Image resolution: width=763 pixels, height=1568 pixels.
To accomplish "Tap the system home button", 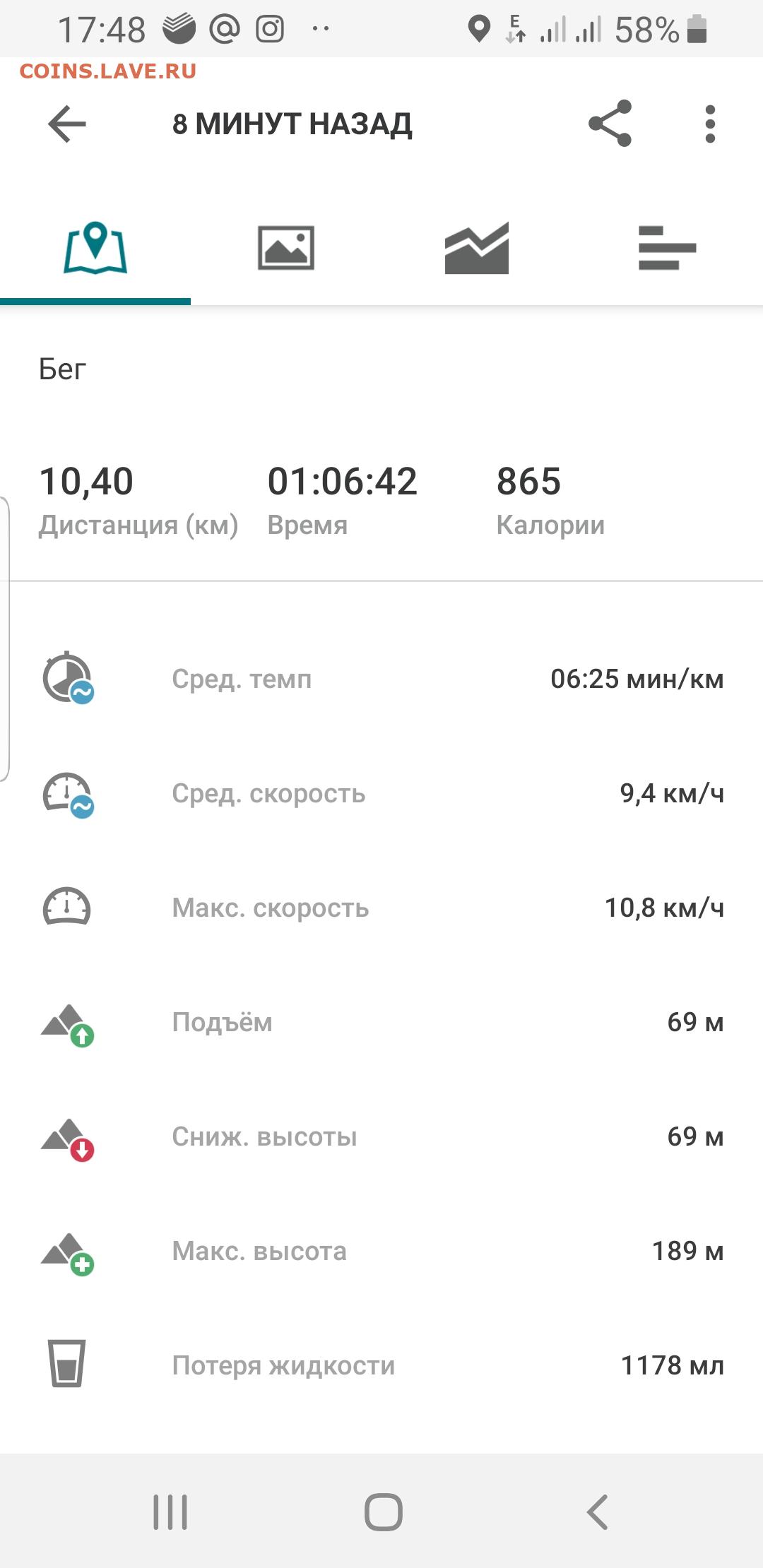I will (384, 1512).
